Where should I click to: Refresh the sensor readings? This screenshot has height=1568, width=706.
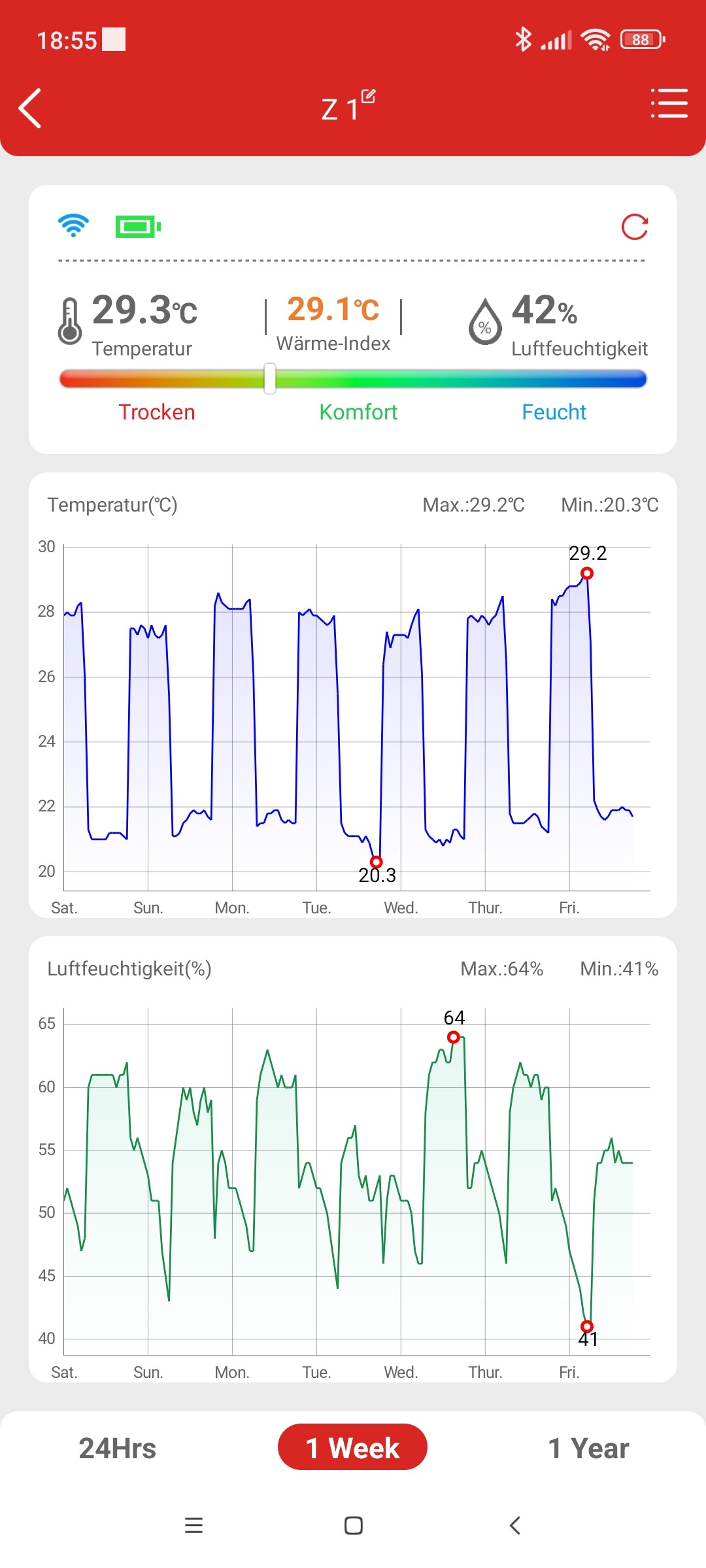click(635, 227)
